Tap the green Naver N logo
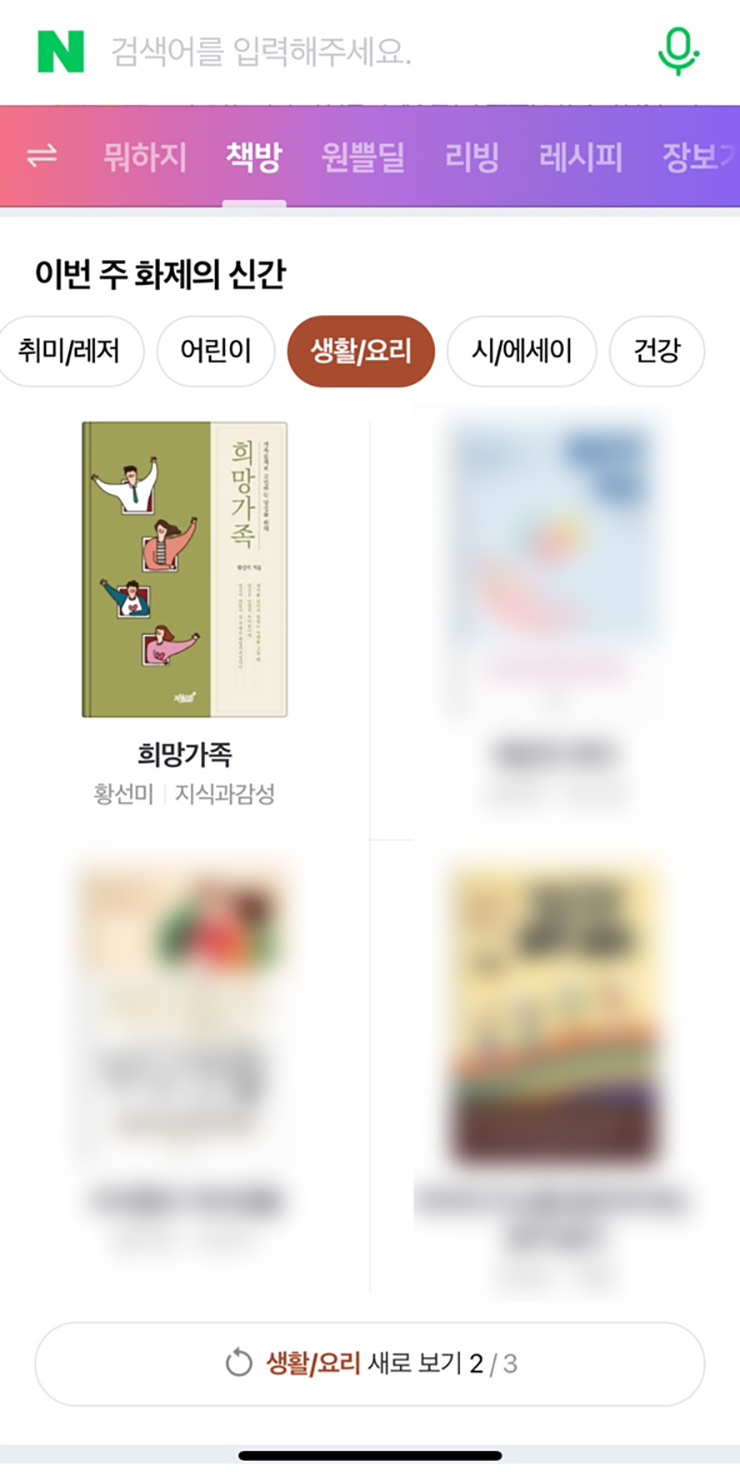The width and height of the screenshot is (740, 1476). pyautogui.click(x=61, y=51)
